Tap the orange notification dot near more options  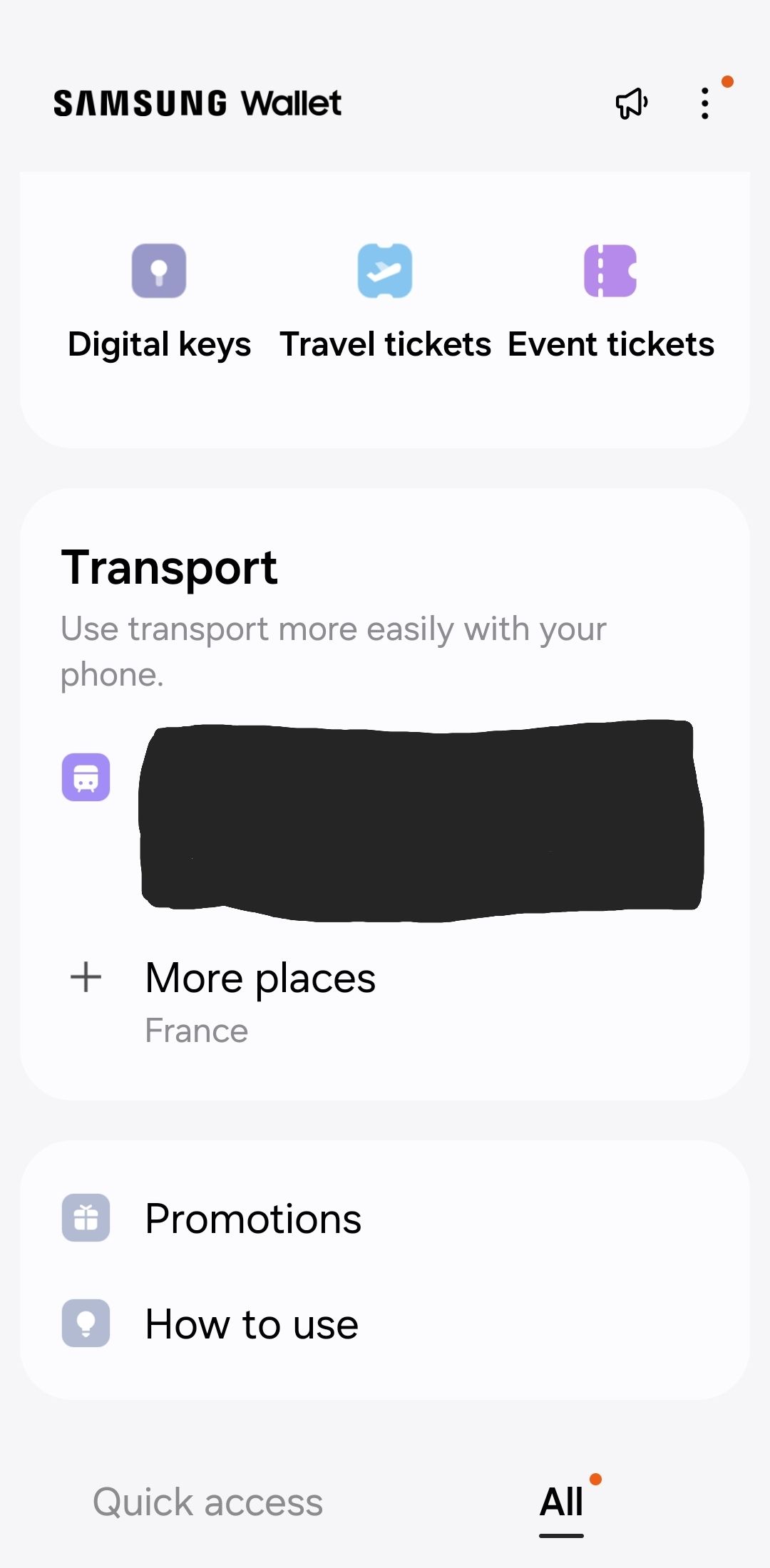[x=728, y=83]
